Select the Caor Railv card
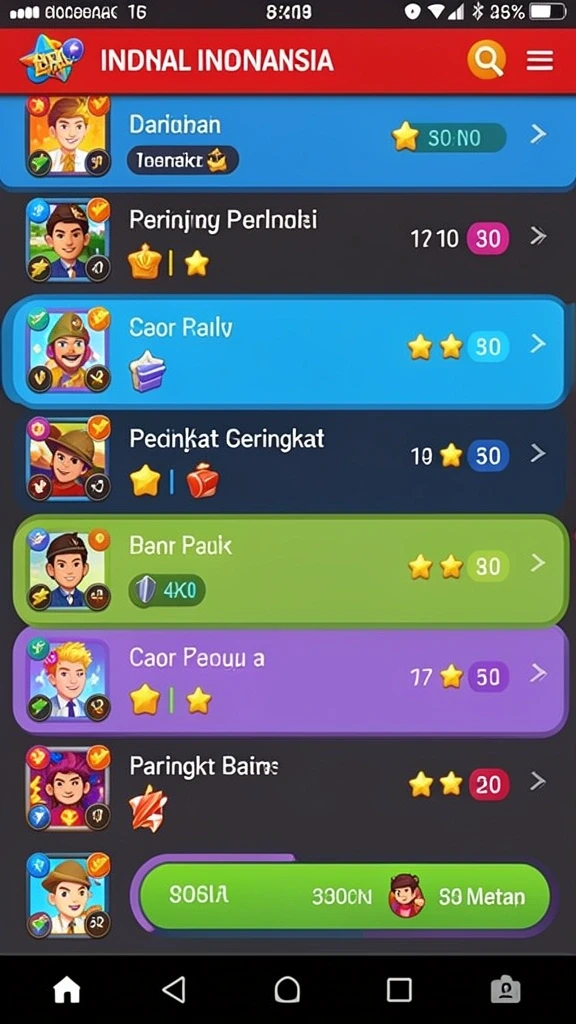The width and height of the screenshot is (576, 1024). tap(285, 351)
